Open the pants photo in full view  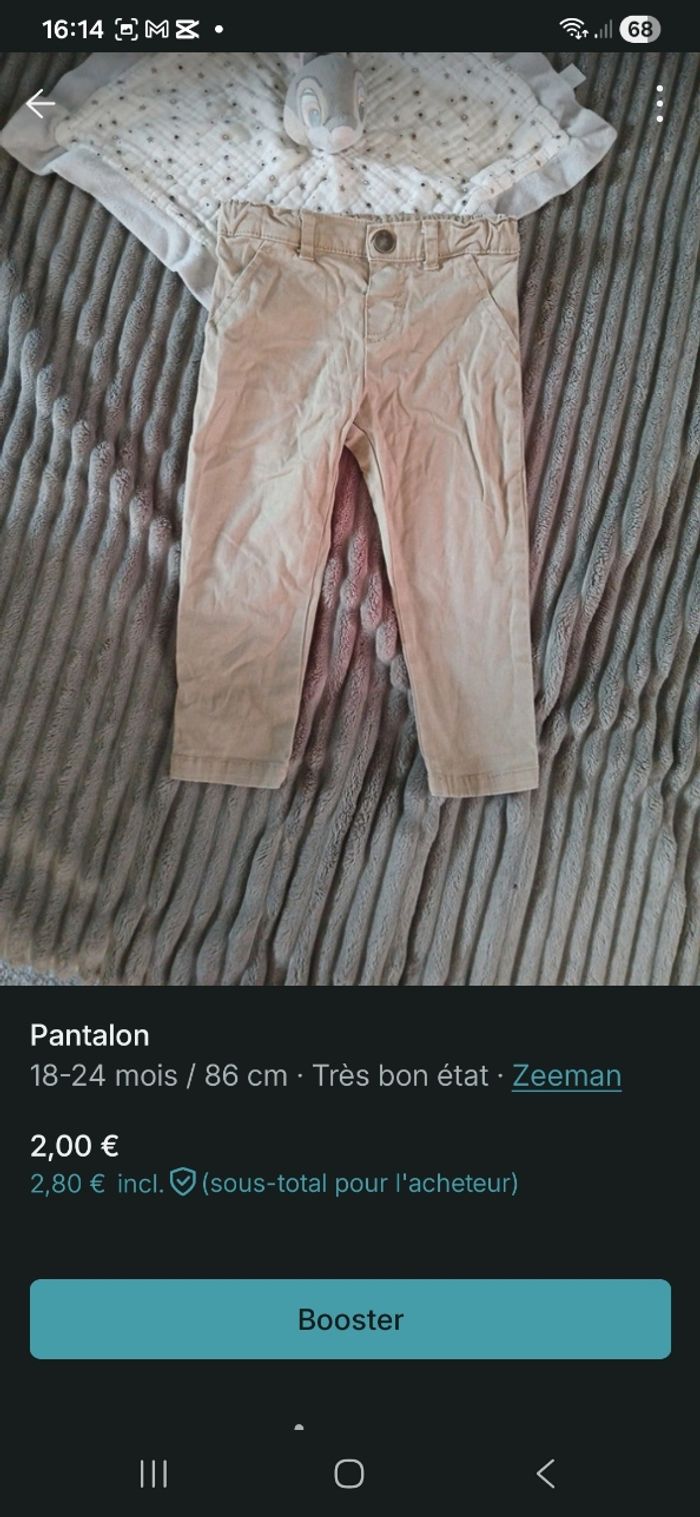350,500
